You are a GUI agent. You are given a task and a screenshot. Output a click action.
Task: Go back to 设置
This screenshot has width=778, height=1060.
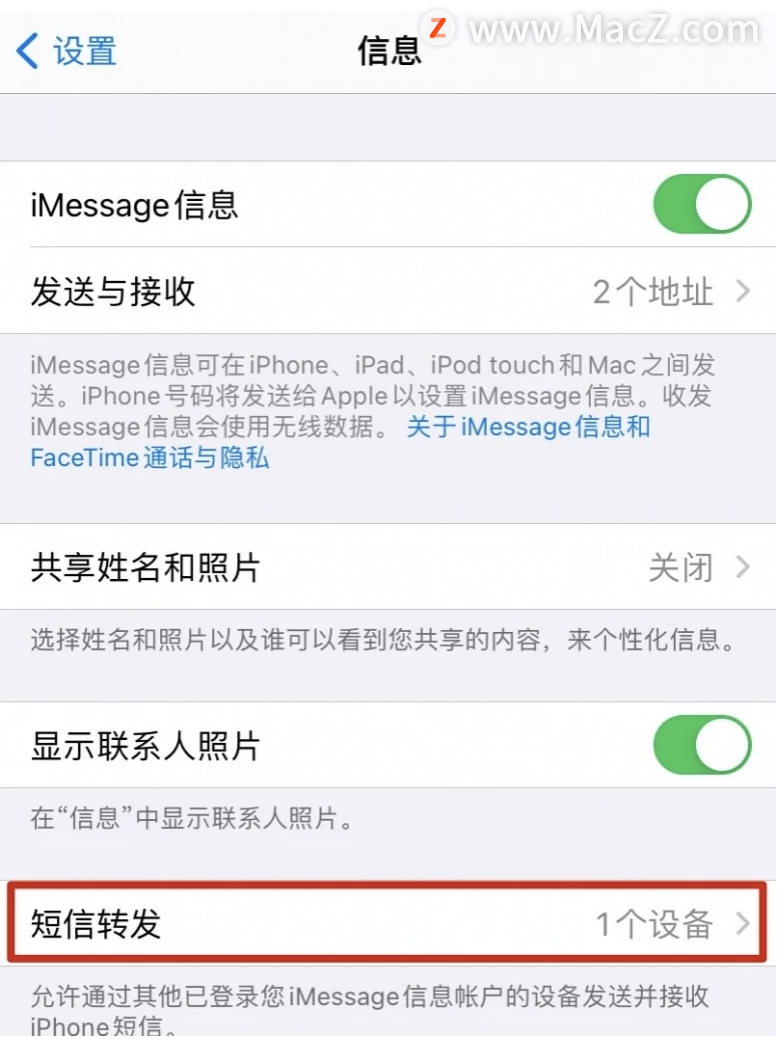[x=68, y=50]
